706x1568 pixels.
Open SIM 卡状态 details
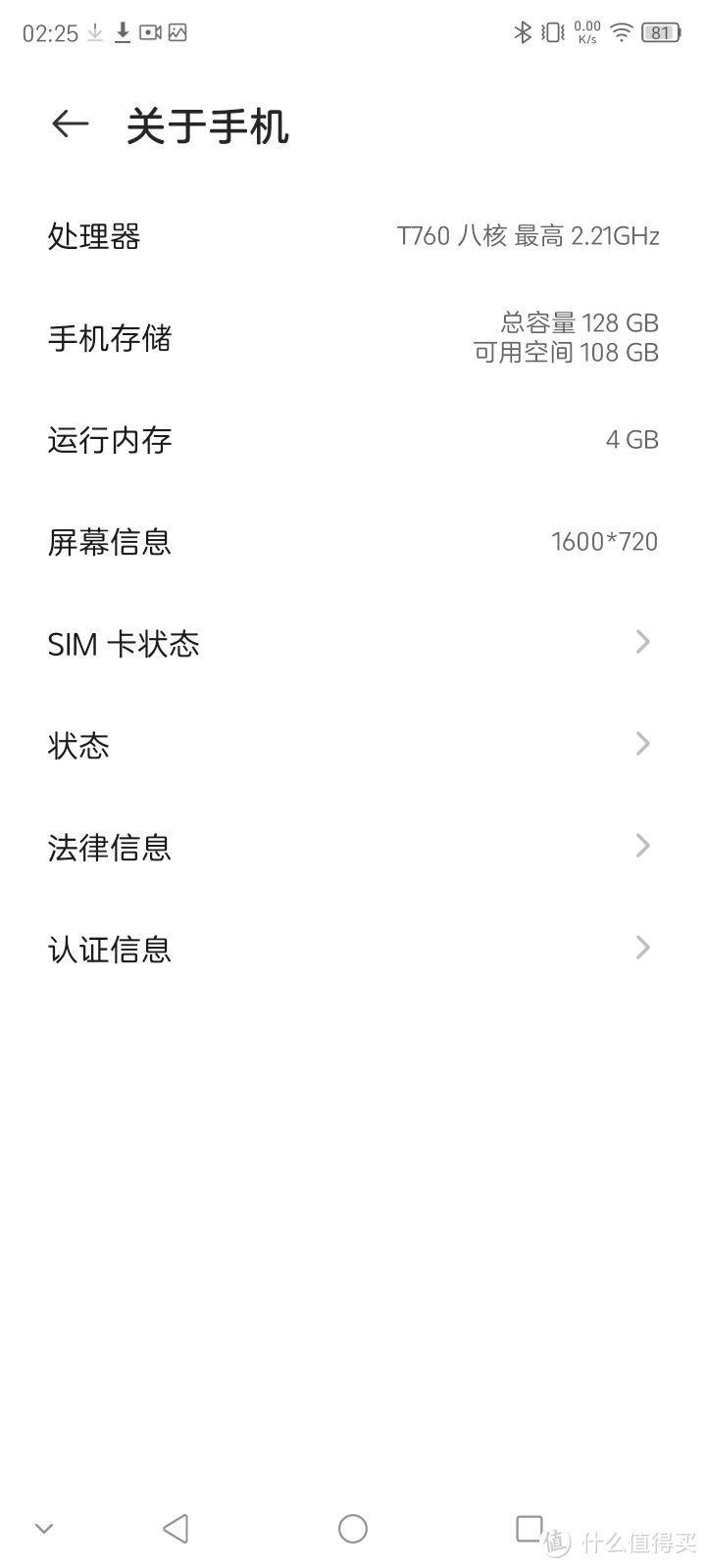click(353, 644)
